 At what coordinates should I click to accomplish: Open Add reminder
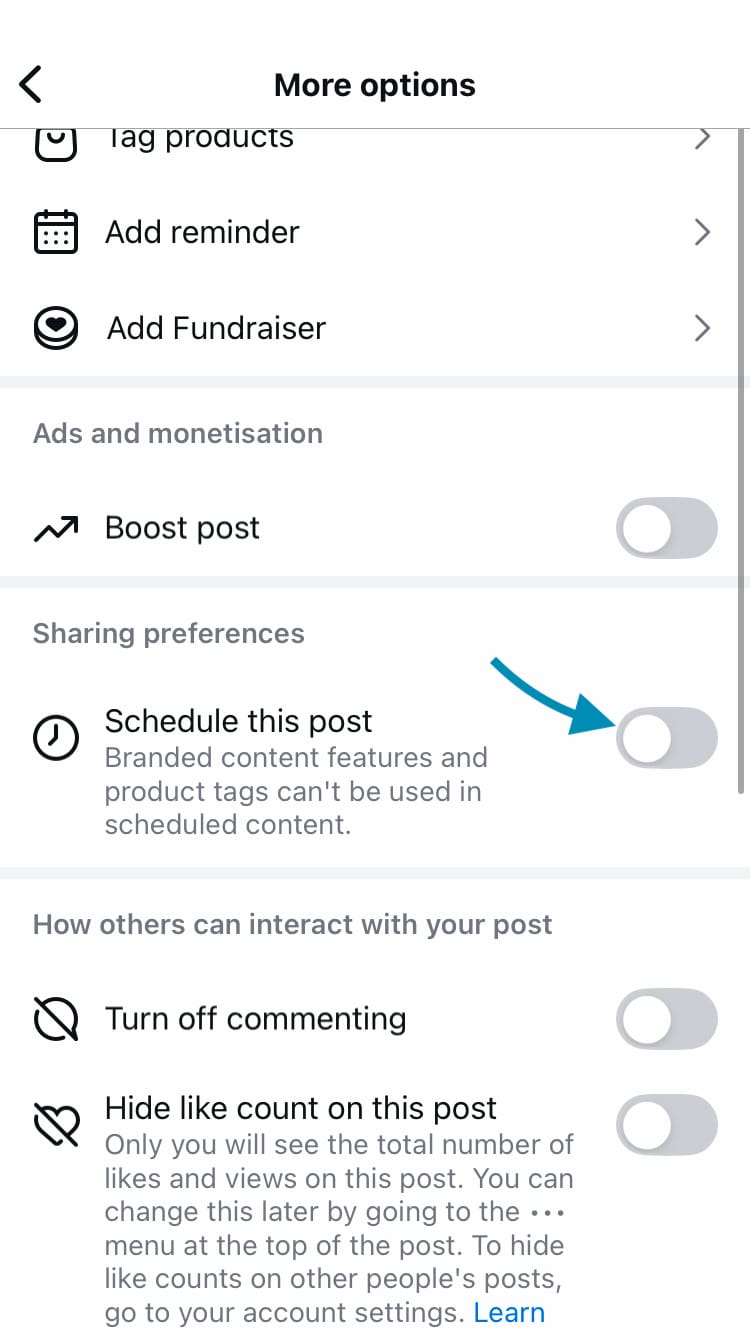[x=375, y=232]
